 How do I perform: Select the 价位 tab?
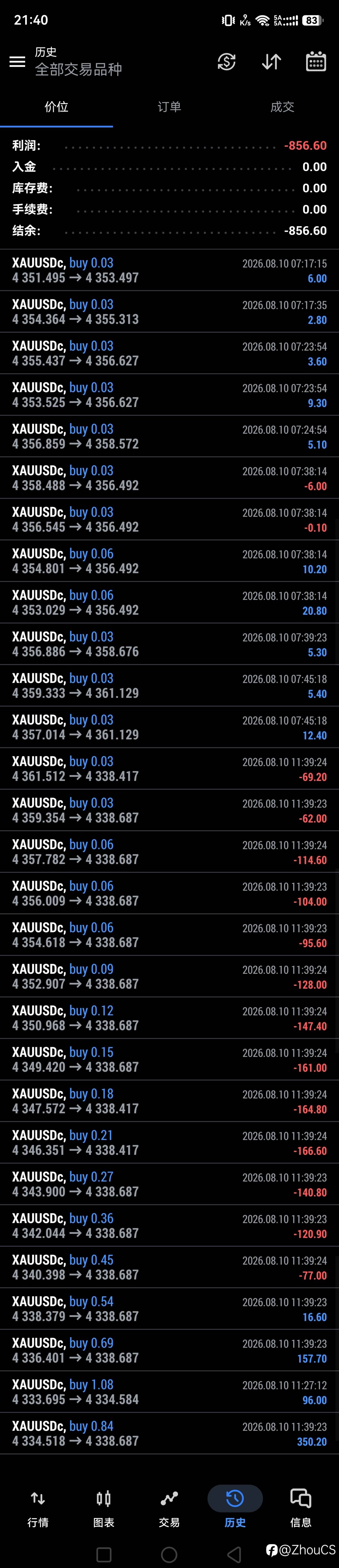56,107
